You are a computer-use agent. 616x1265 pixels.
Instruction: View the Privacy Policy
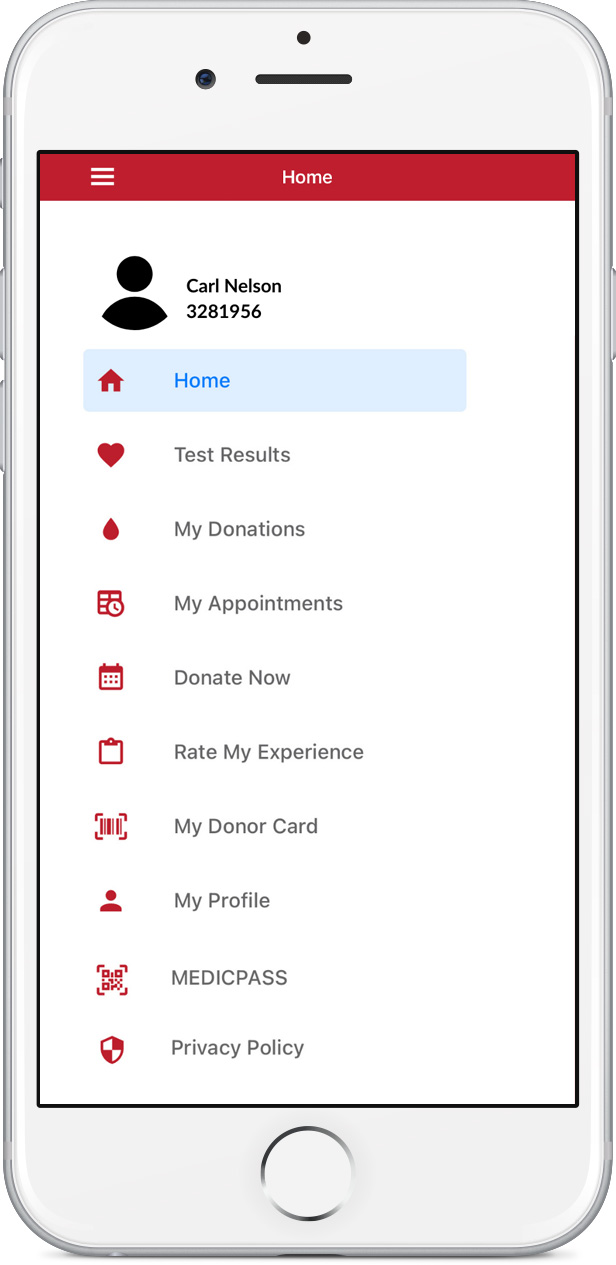(237, 1048)
